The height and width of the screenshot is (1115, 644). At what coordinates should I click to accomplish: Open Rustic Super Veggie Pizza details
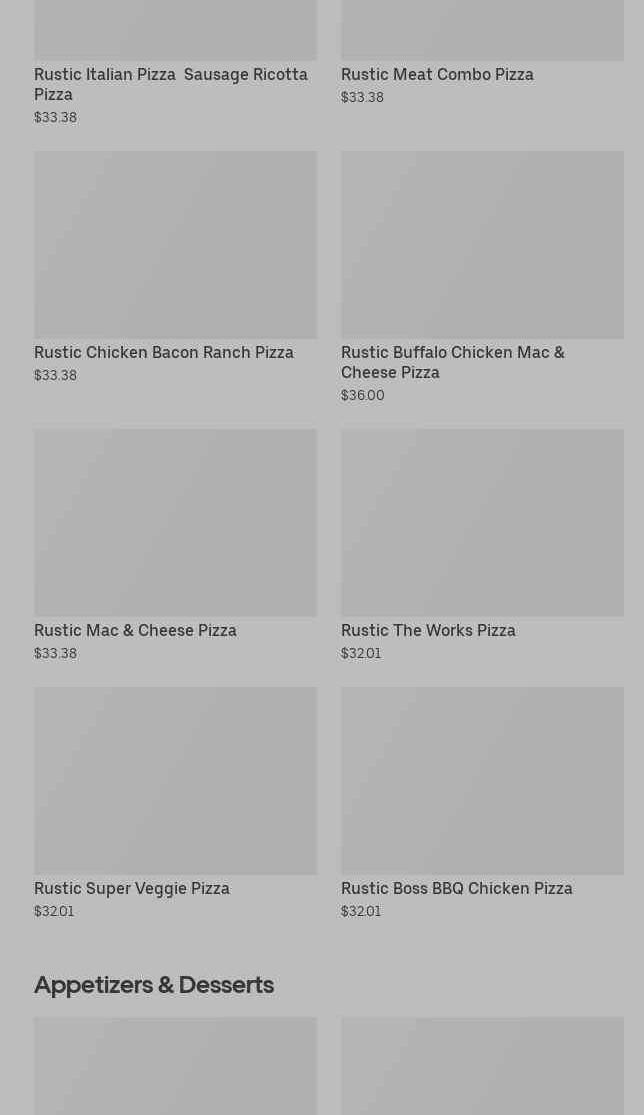tap(175, 804)
